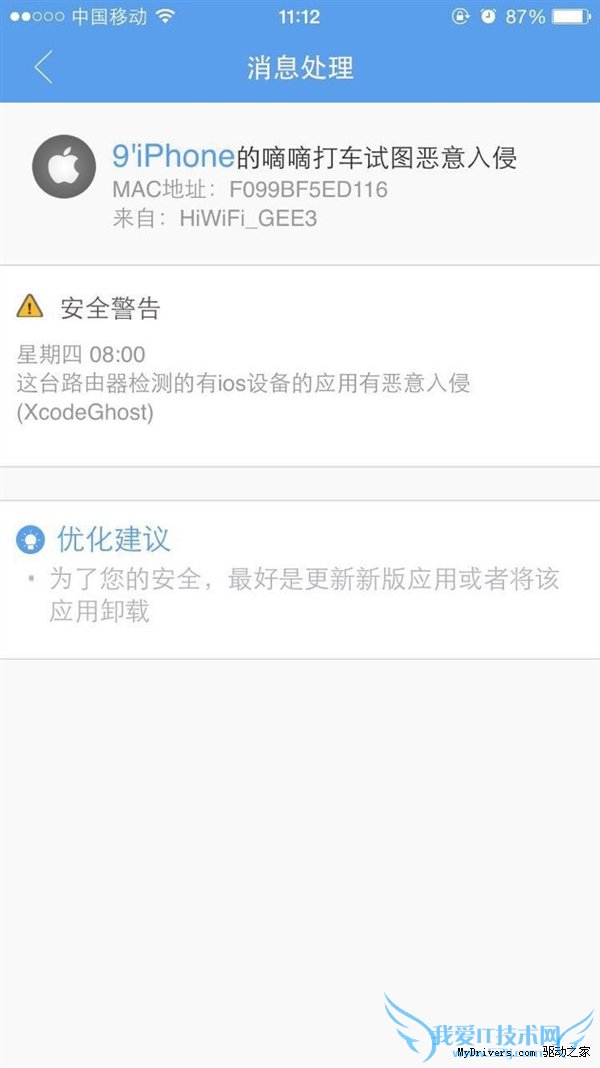600x1068 pixels.
Task: Go back from the 消息处理 screen
Action: (x=42, y=68)
